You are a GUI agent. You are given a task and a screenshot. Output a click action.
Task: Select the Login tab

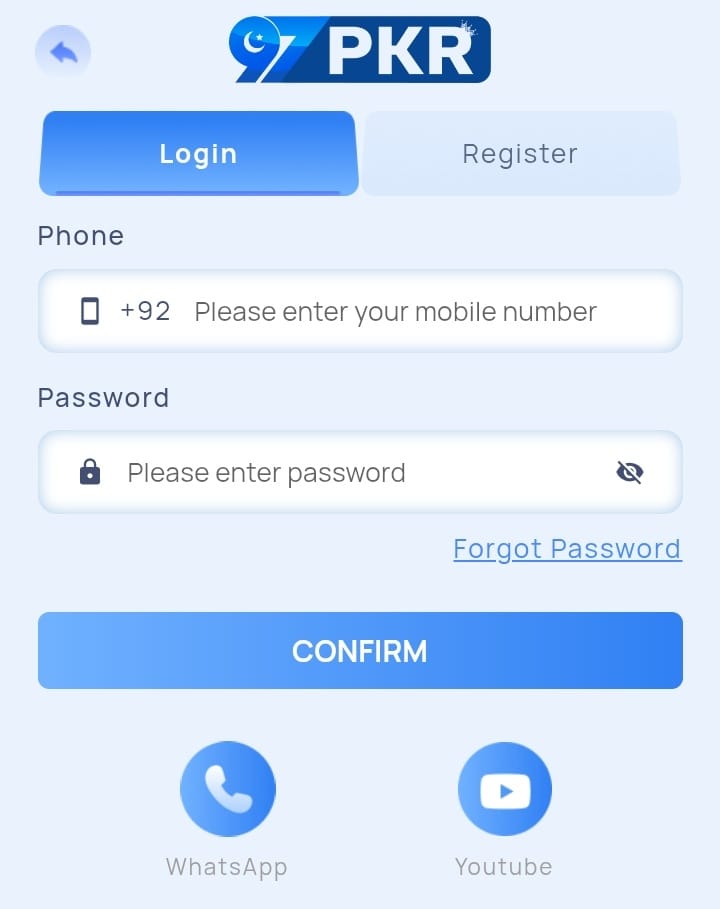pos(198,154)
